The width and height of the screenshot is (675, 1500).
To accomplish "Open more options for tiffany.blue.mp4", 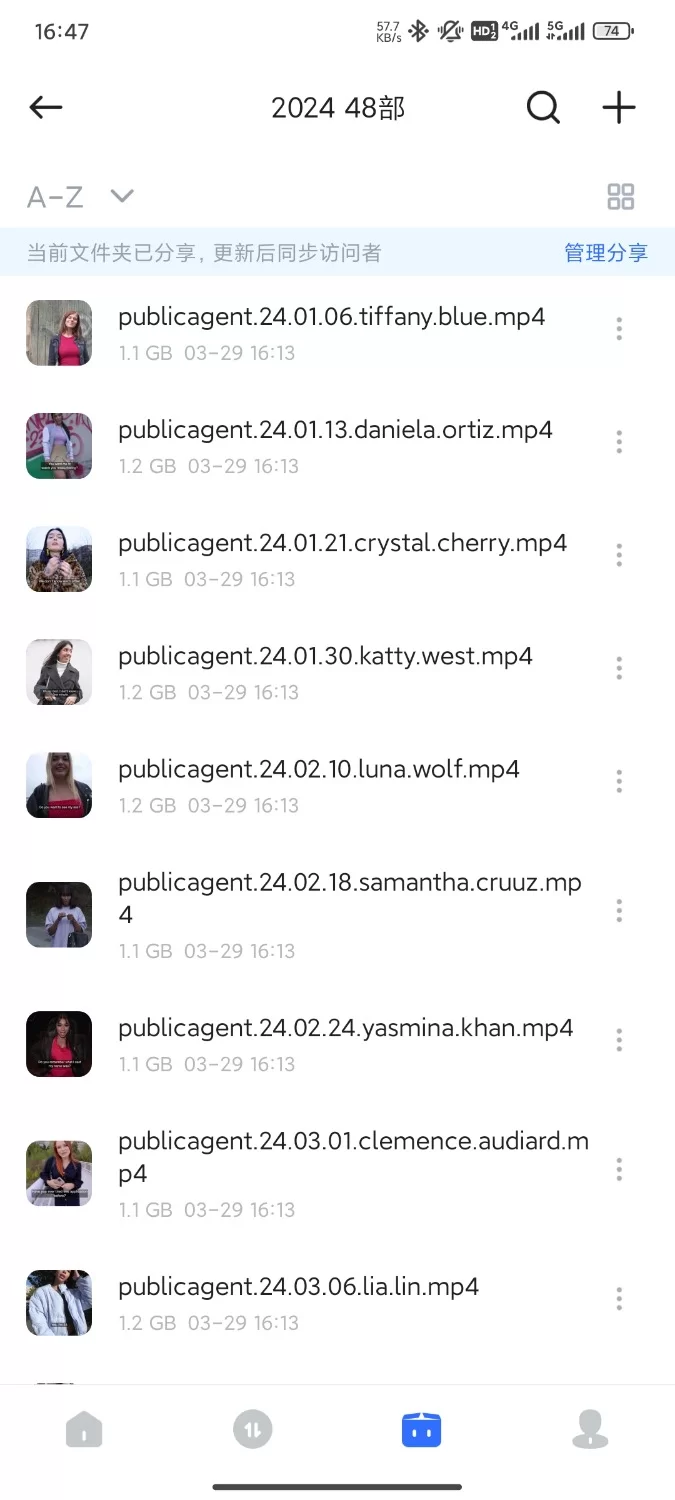I will [619, 329].
